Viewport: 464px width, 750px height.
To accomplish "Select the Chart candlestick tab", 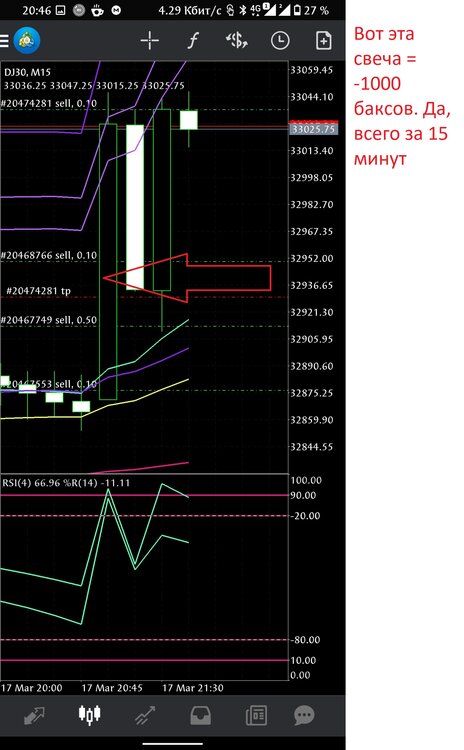I will pyautogui.click(x=89, y=714).
